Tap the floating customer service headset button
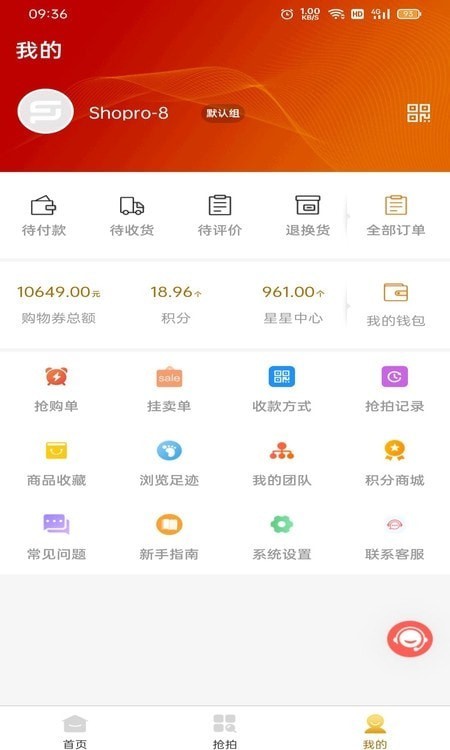The image size is (450, 750). (410, 639)
